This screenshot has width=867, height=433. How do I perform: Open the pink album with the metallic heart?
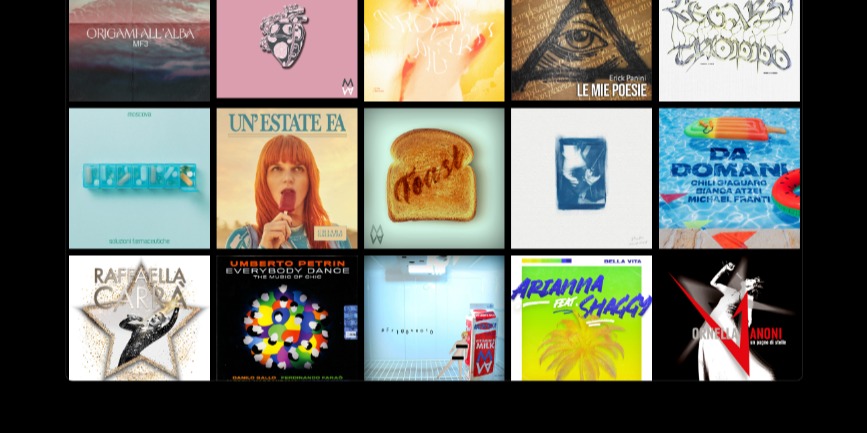click(x=287, y=50)
